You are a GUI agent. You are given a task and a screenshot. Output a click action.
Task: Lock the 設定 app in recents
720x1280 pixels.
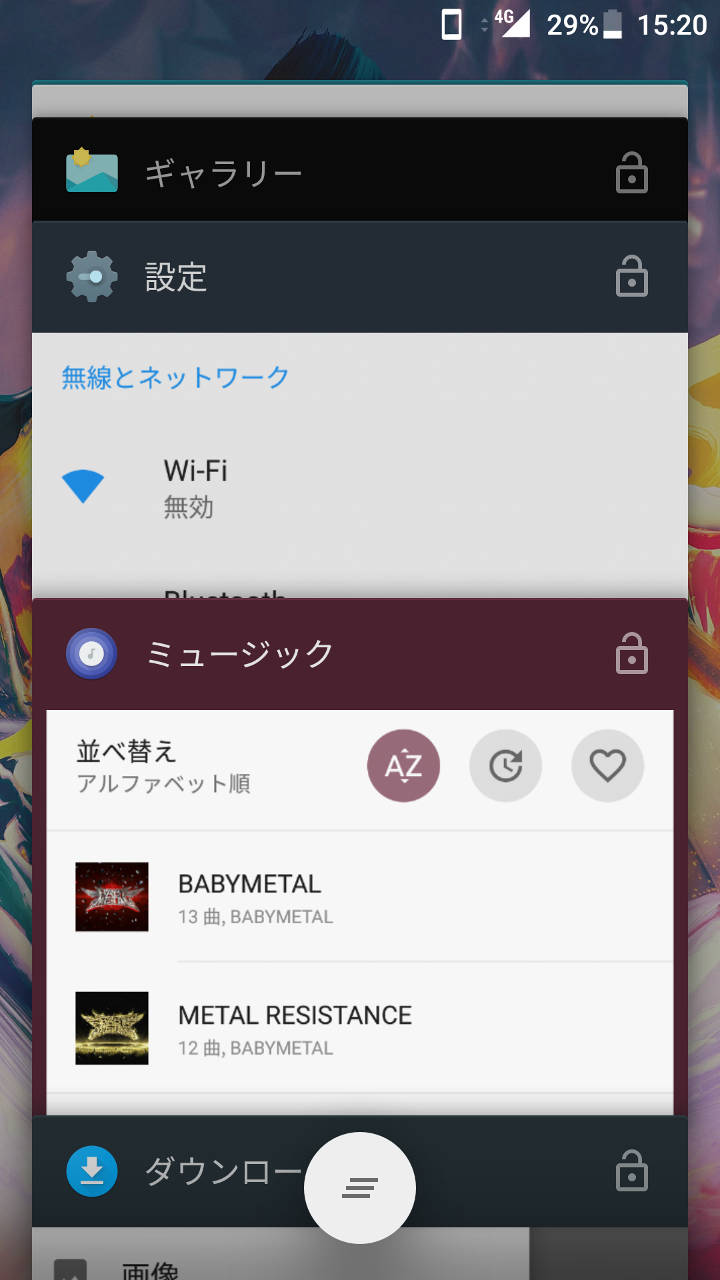(x=631, y=276)
